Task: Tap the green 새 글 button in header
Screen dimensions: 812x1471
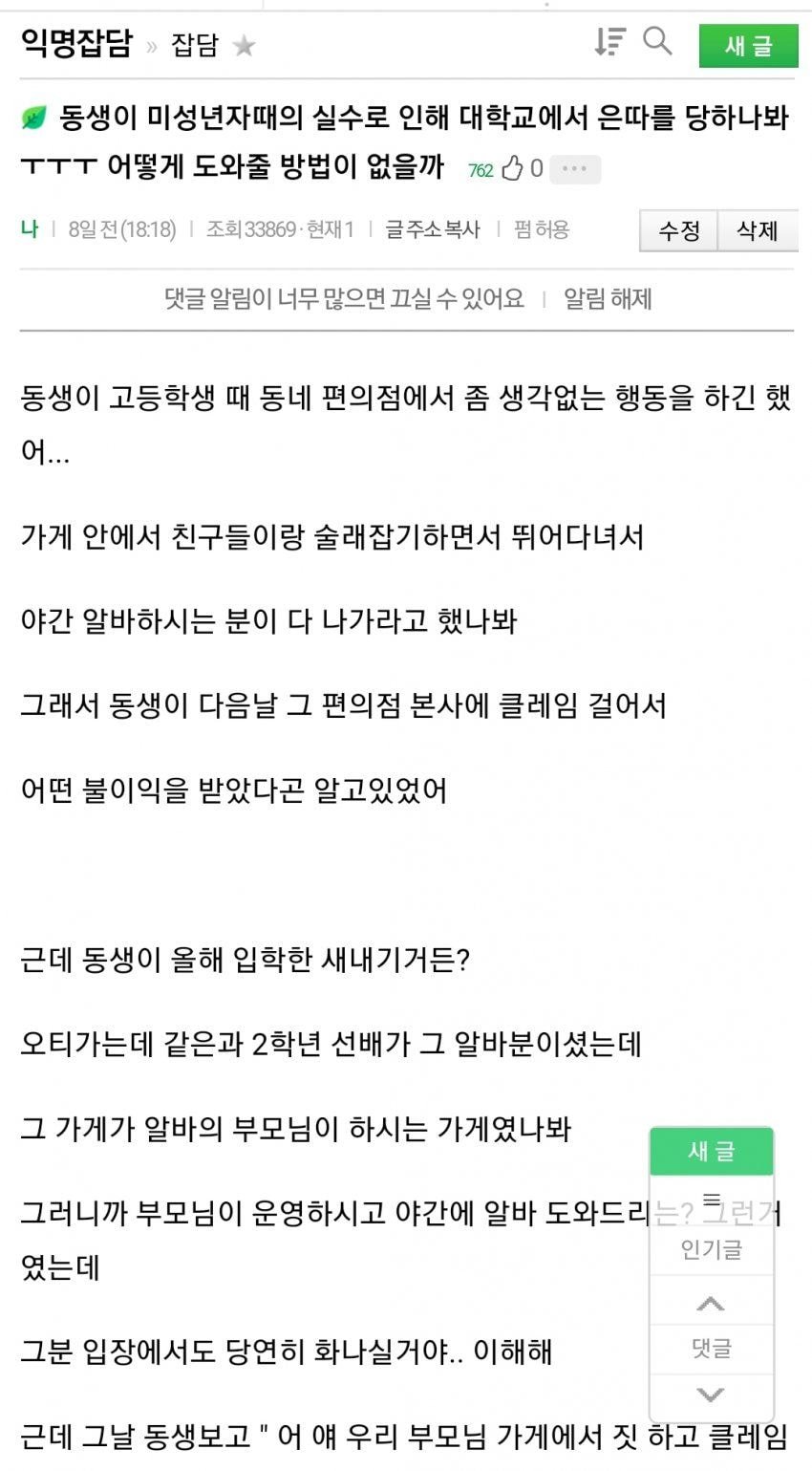Action: click(748, 45)
